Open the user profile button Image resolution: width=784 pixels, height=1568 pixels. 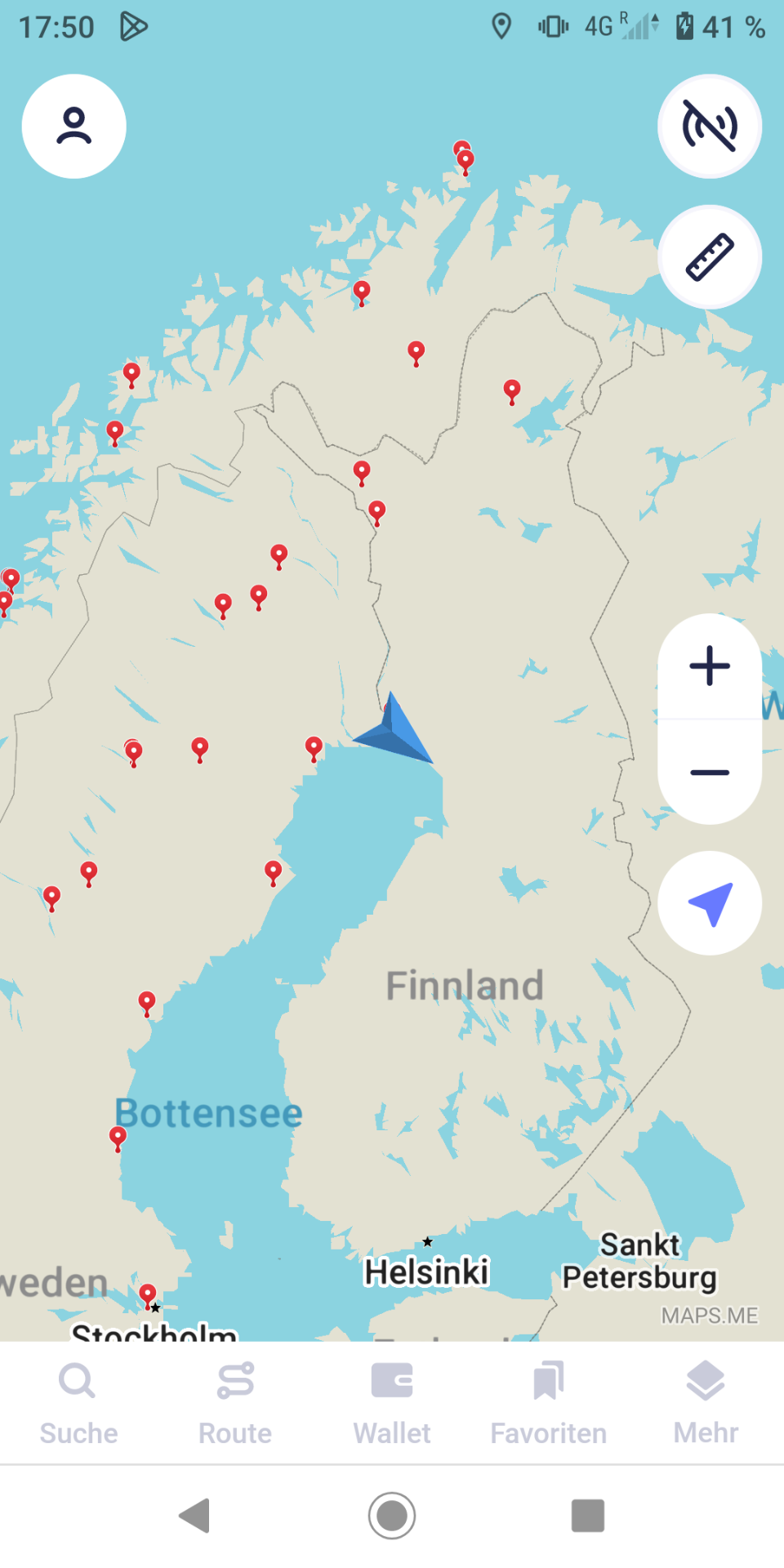(73, 127)
